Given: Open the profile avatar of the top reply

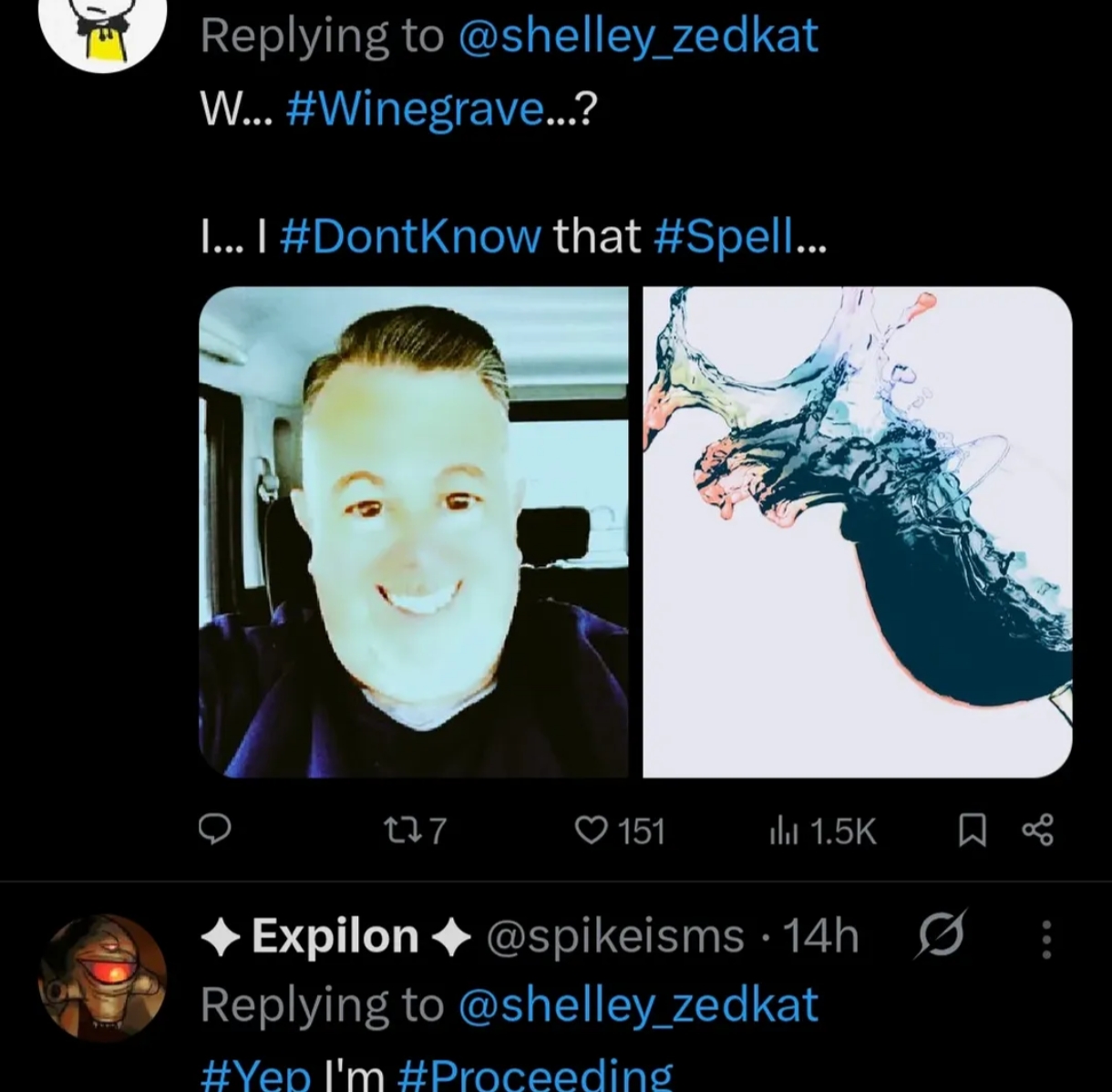Looking at the screenshot, I should pos(102,29).
